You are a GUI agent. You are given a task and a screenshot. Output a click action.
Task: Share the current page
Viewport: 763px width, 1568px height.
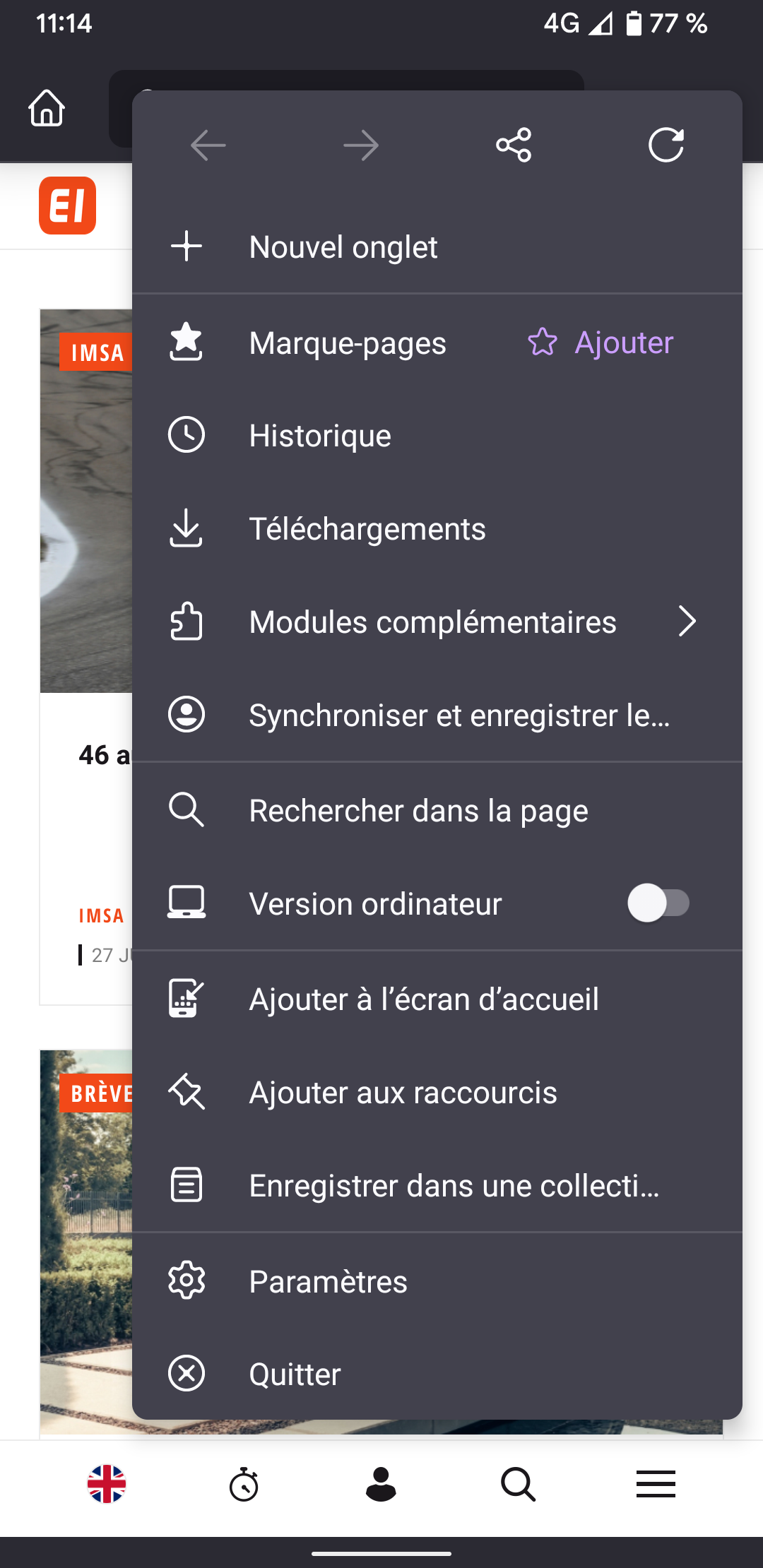click(514, 145)
